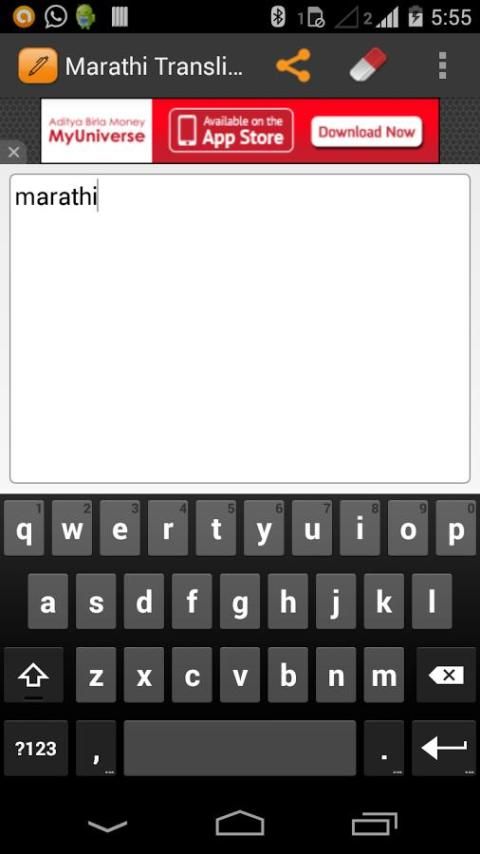Focus the text field containing marathi

(240, 328)
